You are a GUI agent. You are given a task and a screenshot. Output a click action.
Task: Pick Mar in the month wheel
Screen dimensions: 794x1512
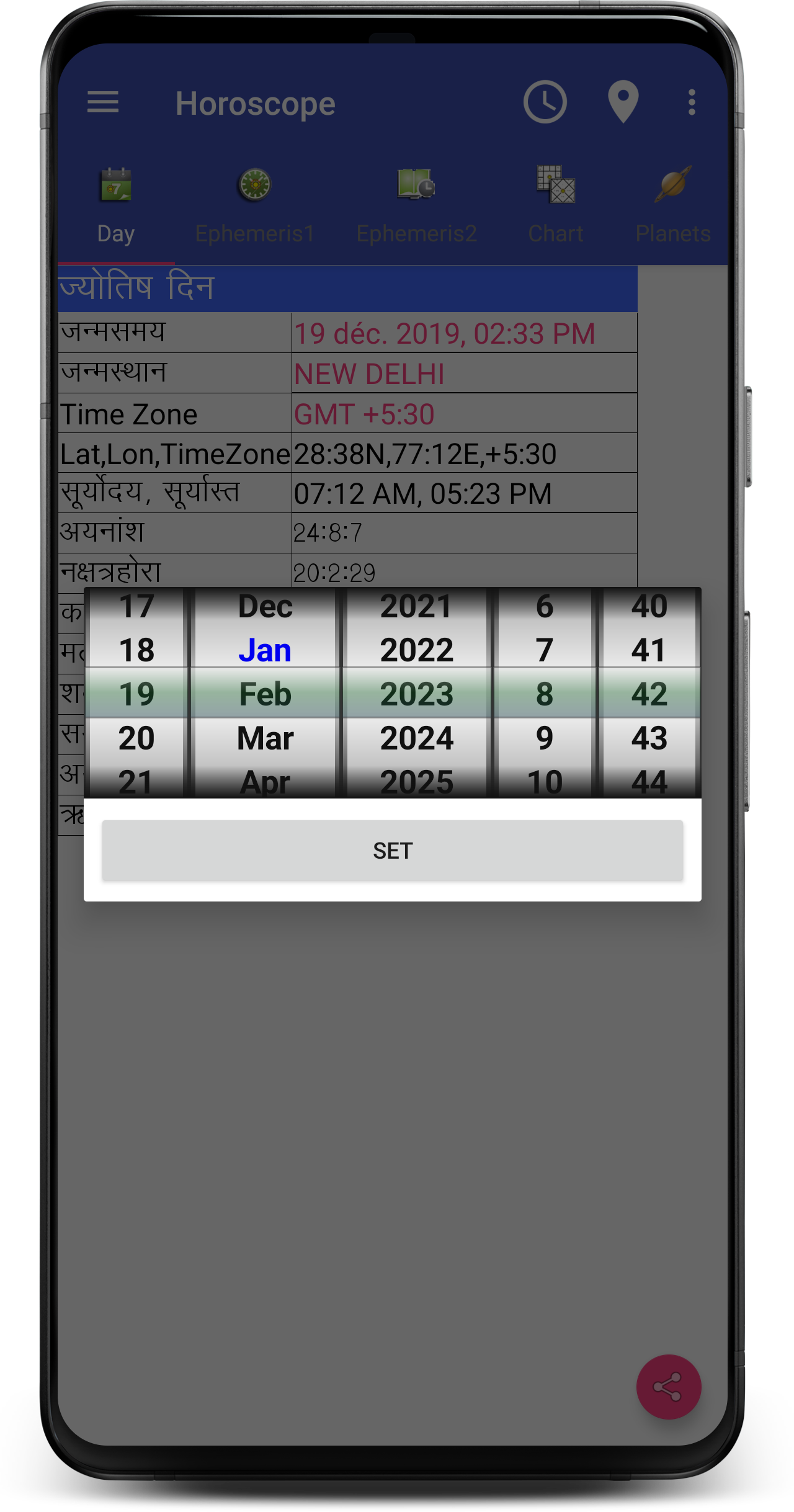point(265,738)
